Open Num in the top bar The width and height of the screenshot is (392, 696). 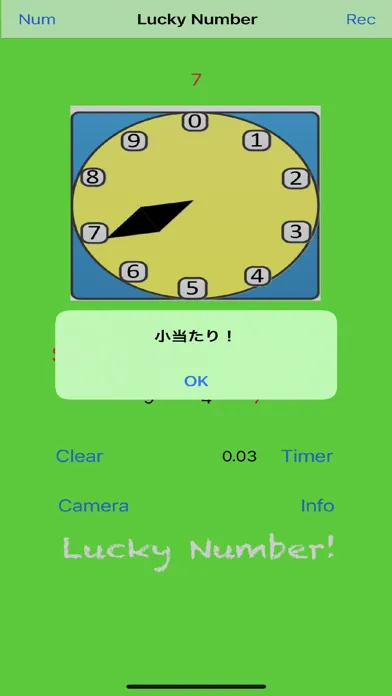37,20
